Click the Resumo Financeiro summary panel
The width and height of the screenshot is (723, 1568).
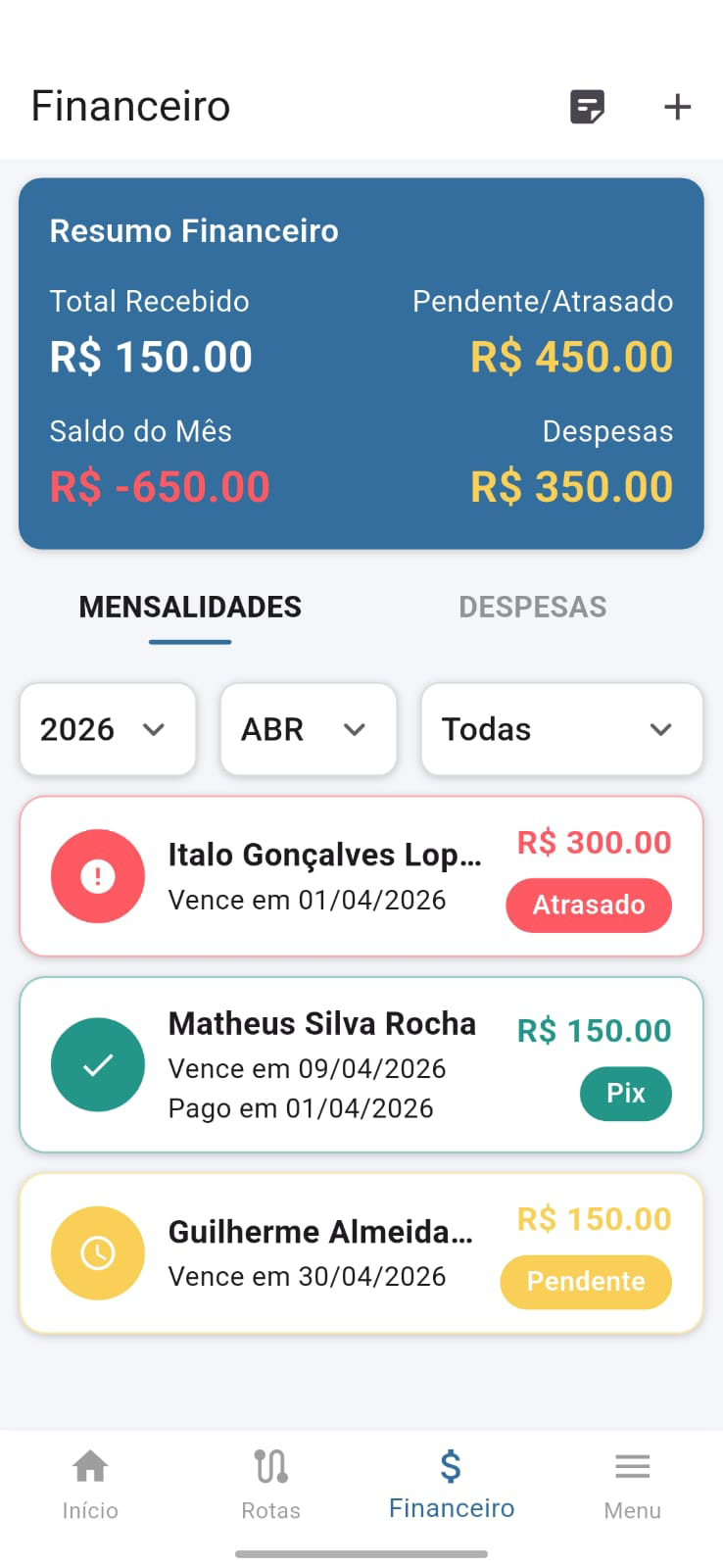point(361,363)
